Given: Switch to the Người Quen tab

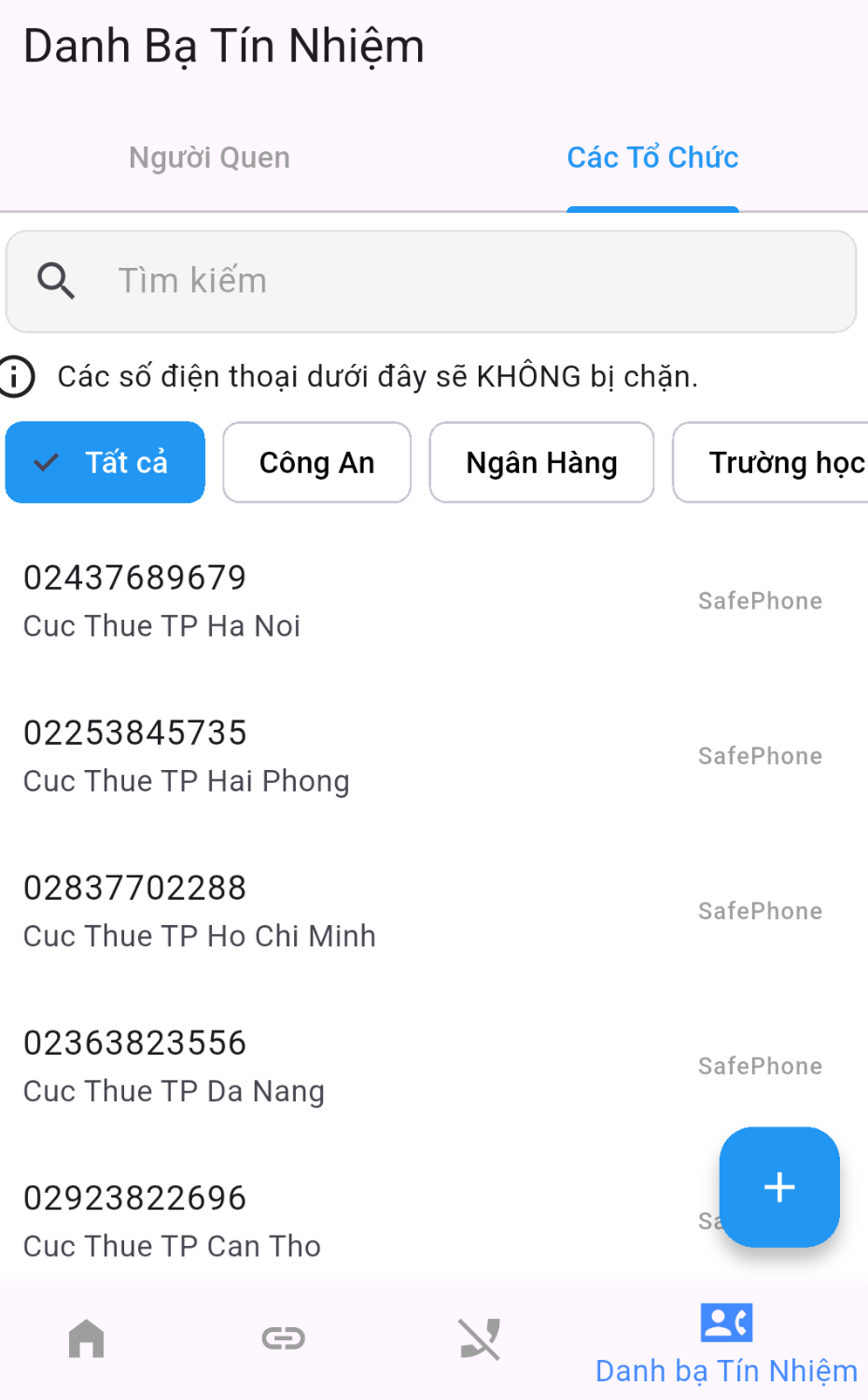Looking at the screenshot, I should [x=209, y=158].
